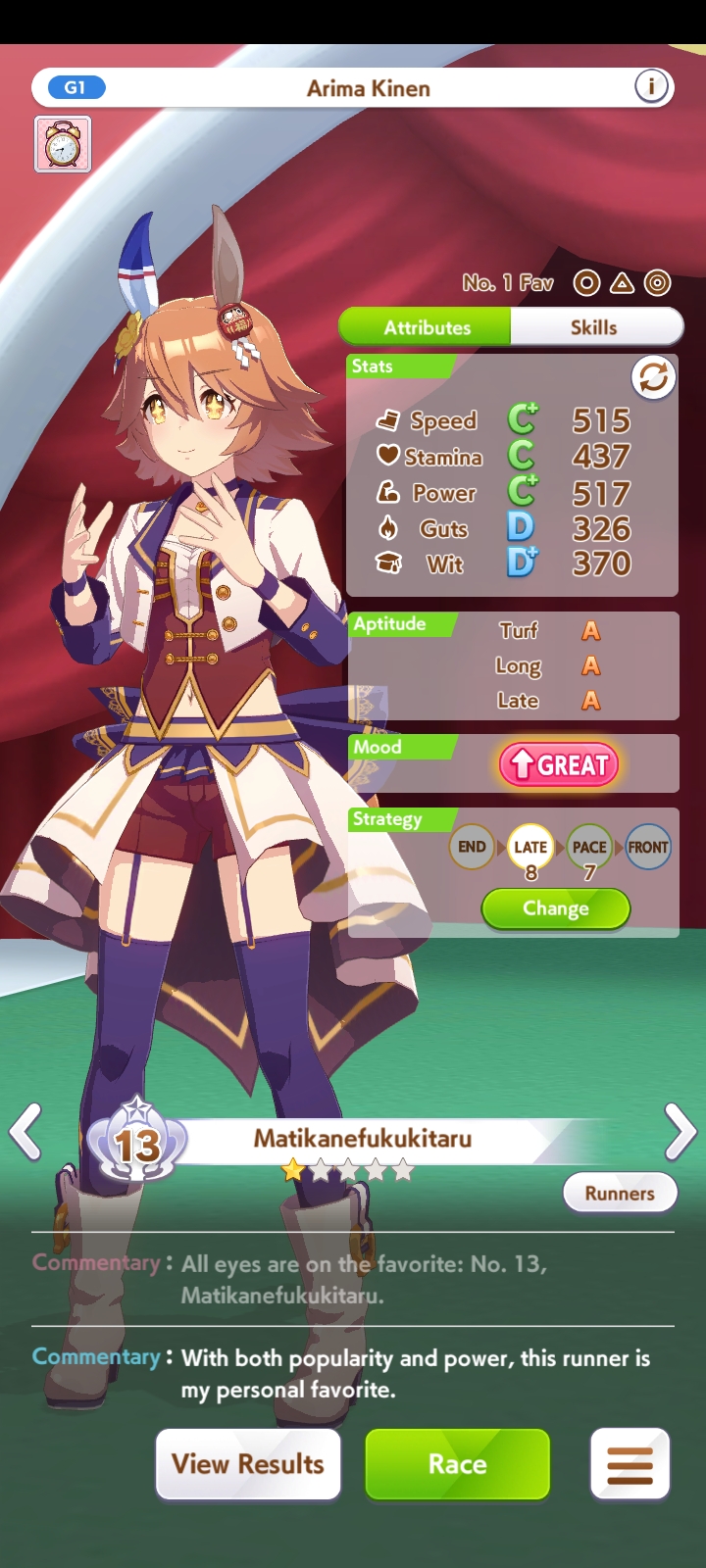Start the Race
706x1568 pixels.
(x=458, y=1464)
